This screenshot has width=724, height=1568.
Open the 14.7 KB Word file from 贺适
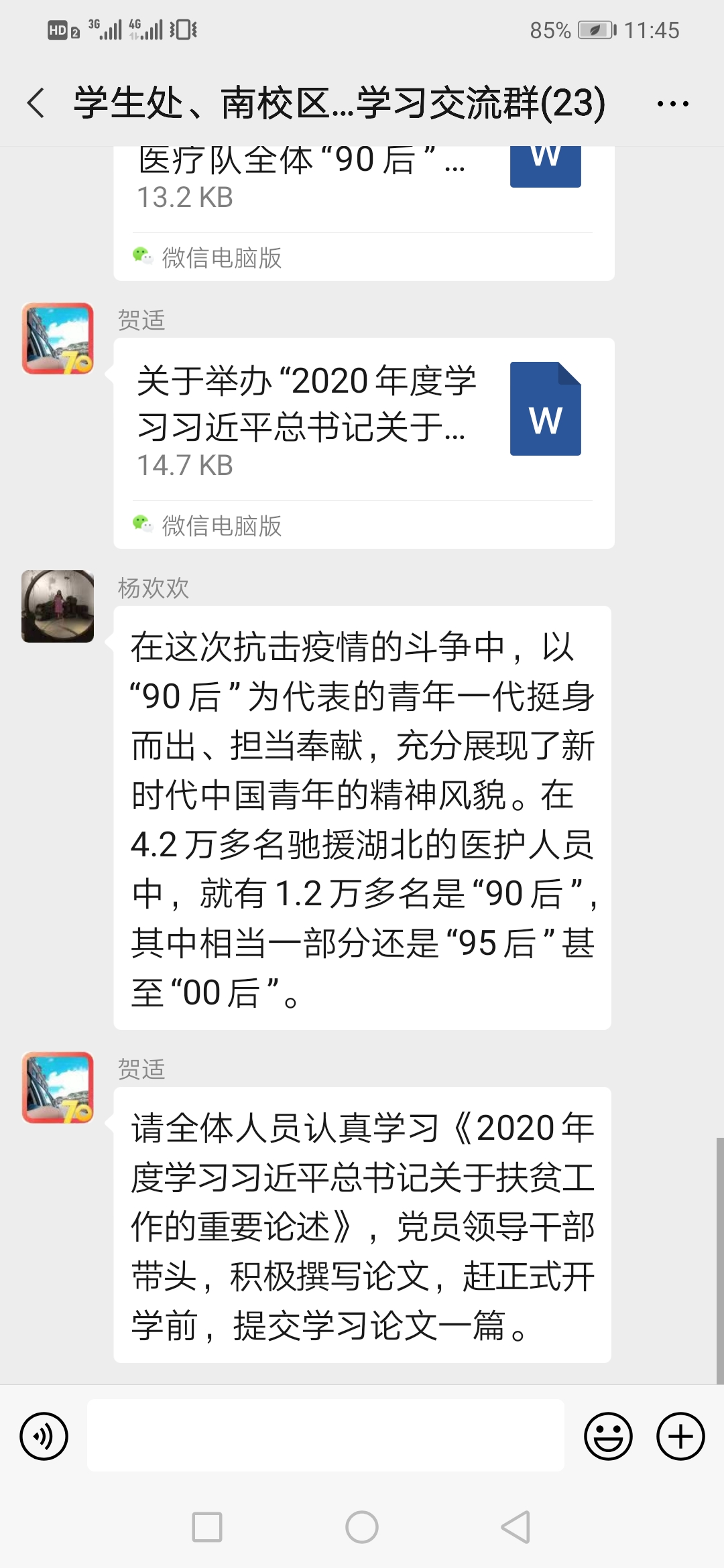[363, 419]
